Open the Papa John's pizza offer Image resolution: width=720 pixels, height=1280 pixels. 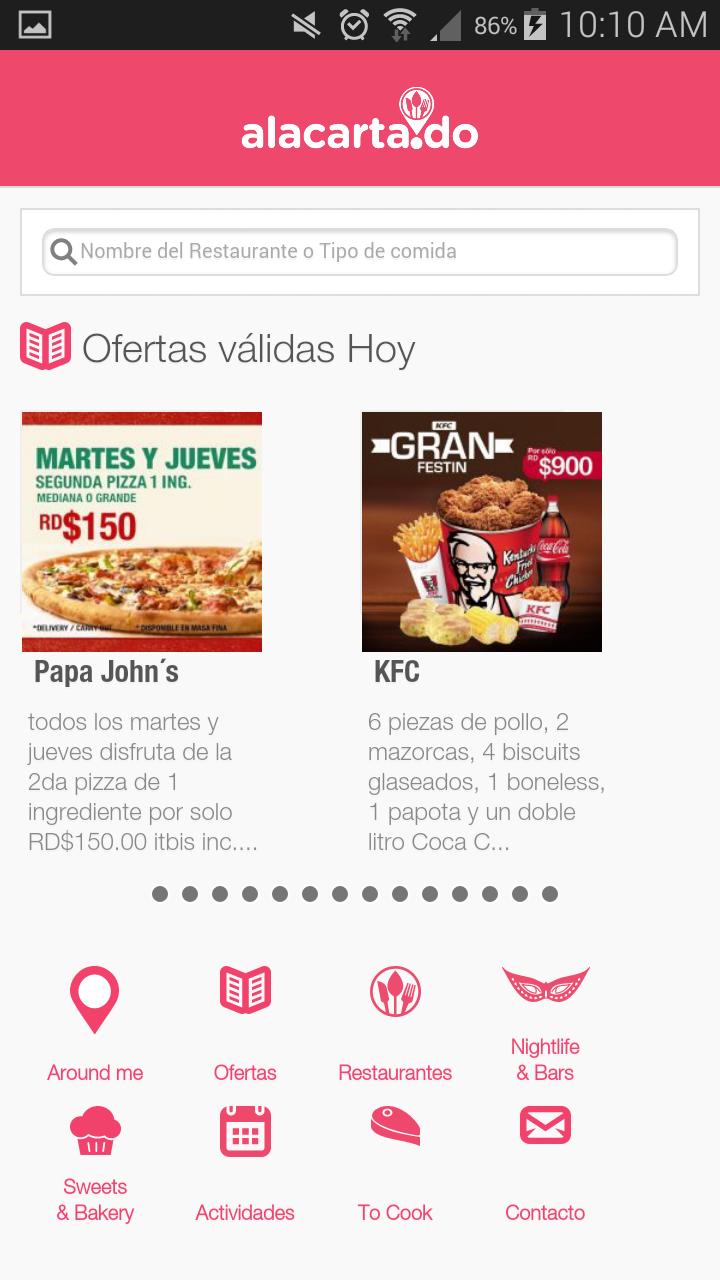[142, 532]
